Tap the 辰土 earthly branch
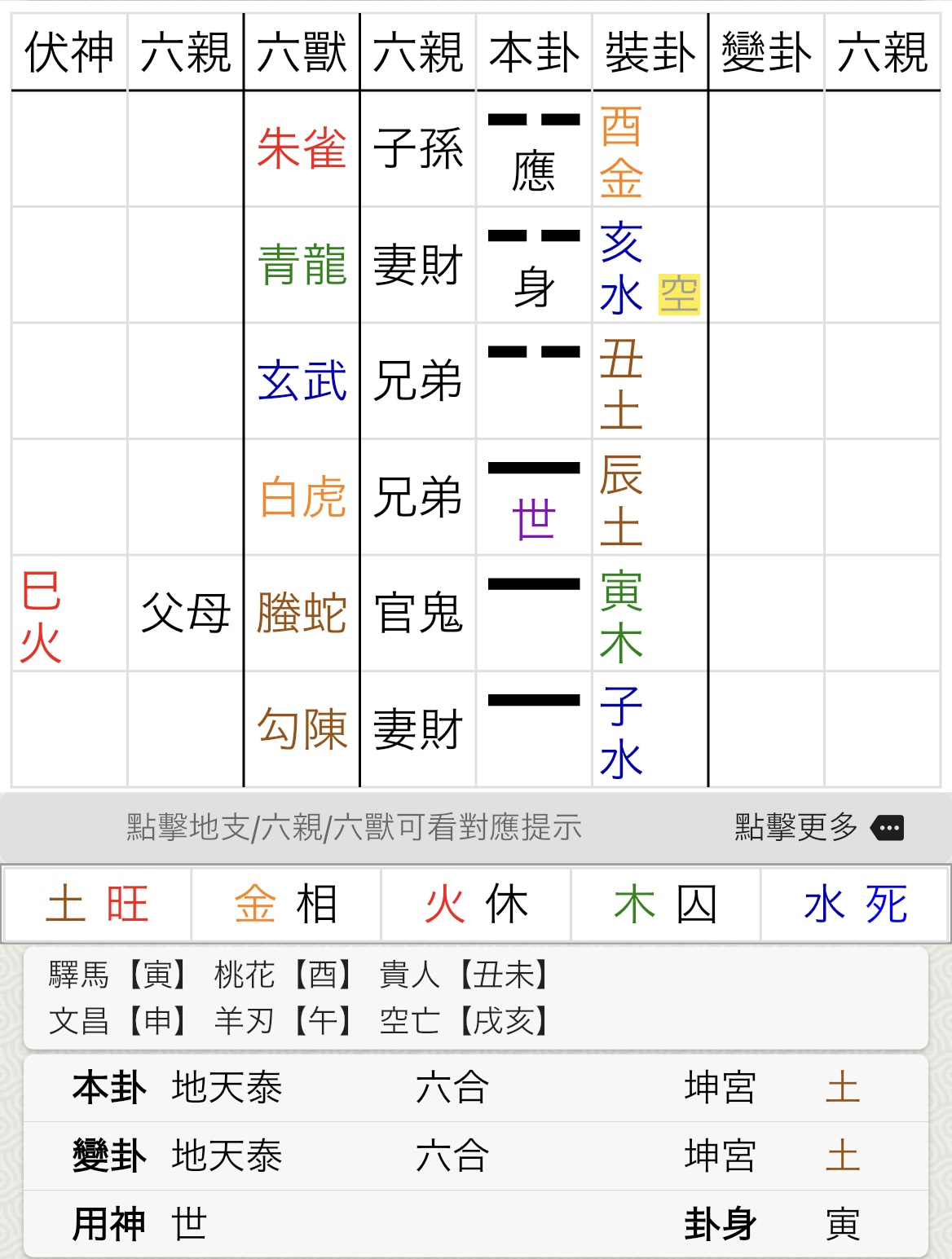 pos(621,500)
